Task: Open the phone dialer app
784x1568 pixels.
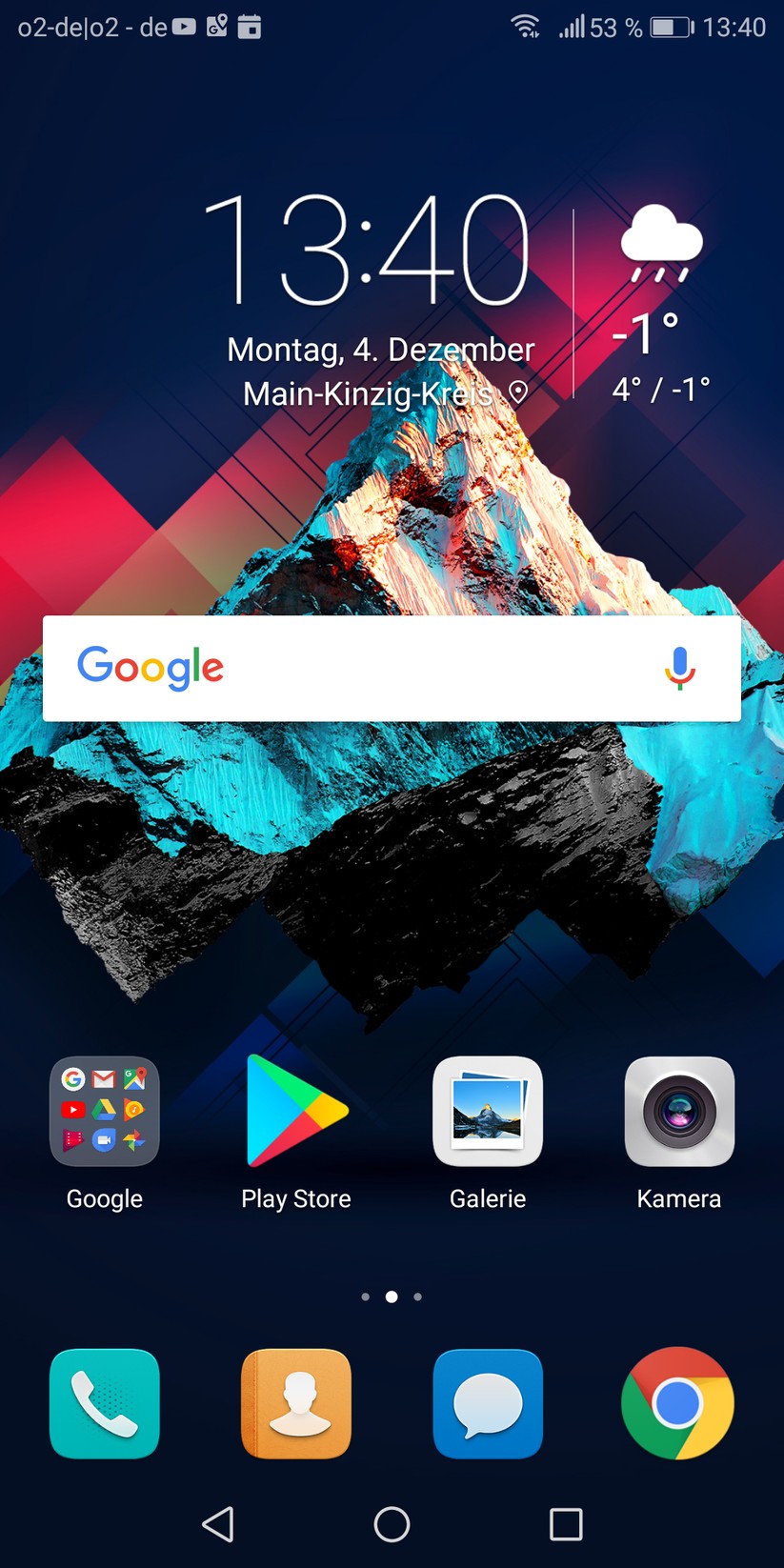Action: click(105, 1403)
